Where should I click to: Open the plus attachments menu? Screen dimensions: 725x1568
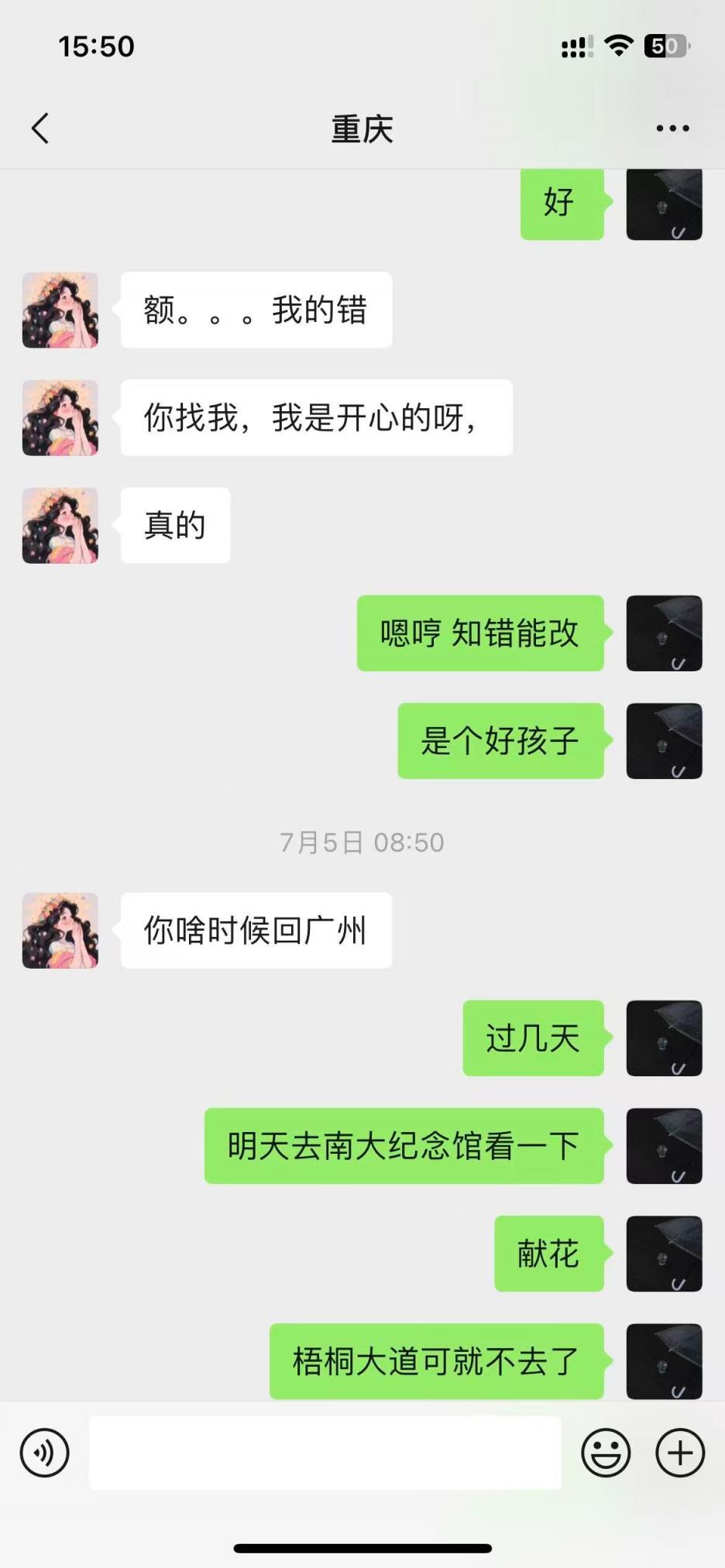click(679, 1452)
